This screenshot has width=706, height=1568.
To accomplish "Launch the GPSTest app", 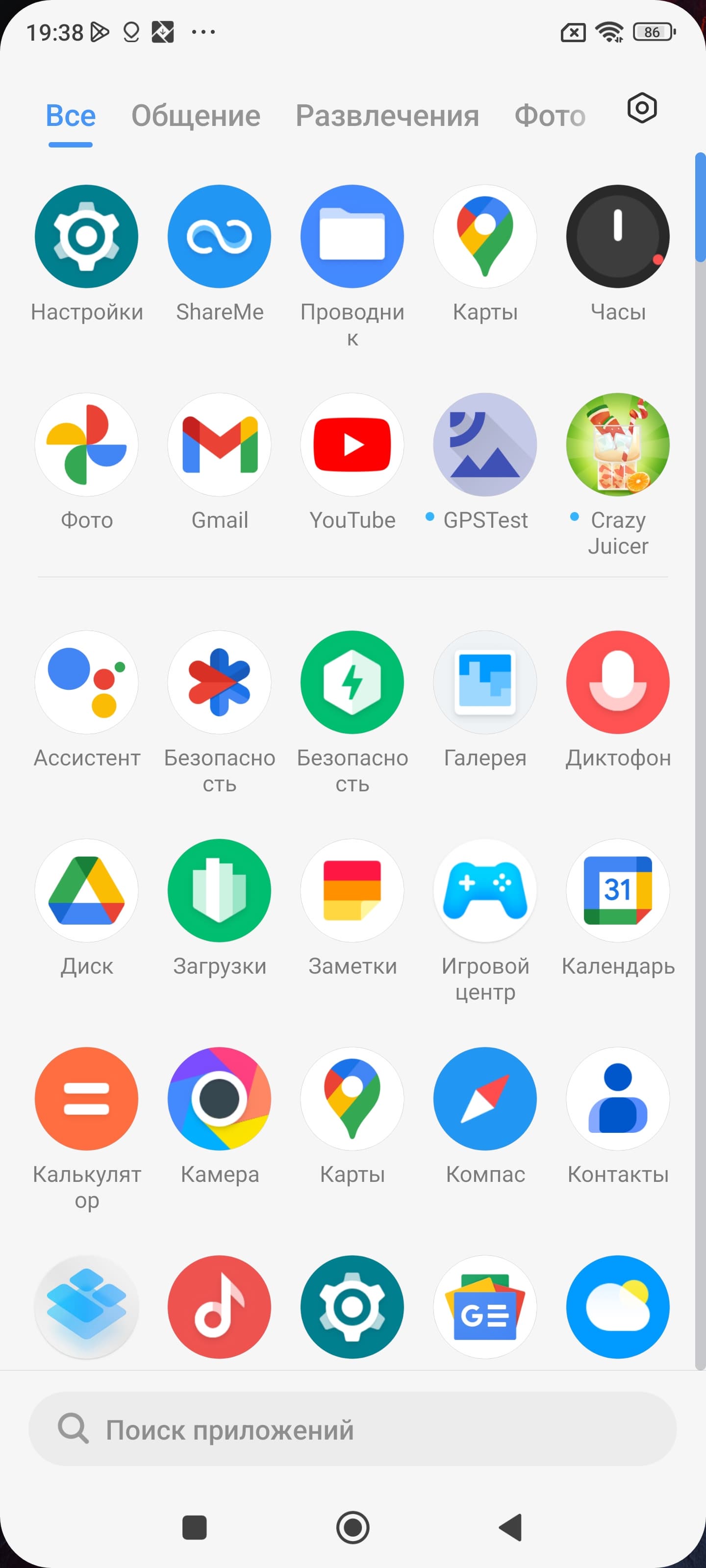I will point(485,445).
